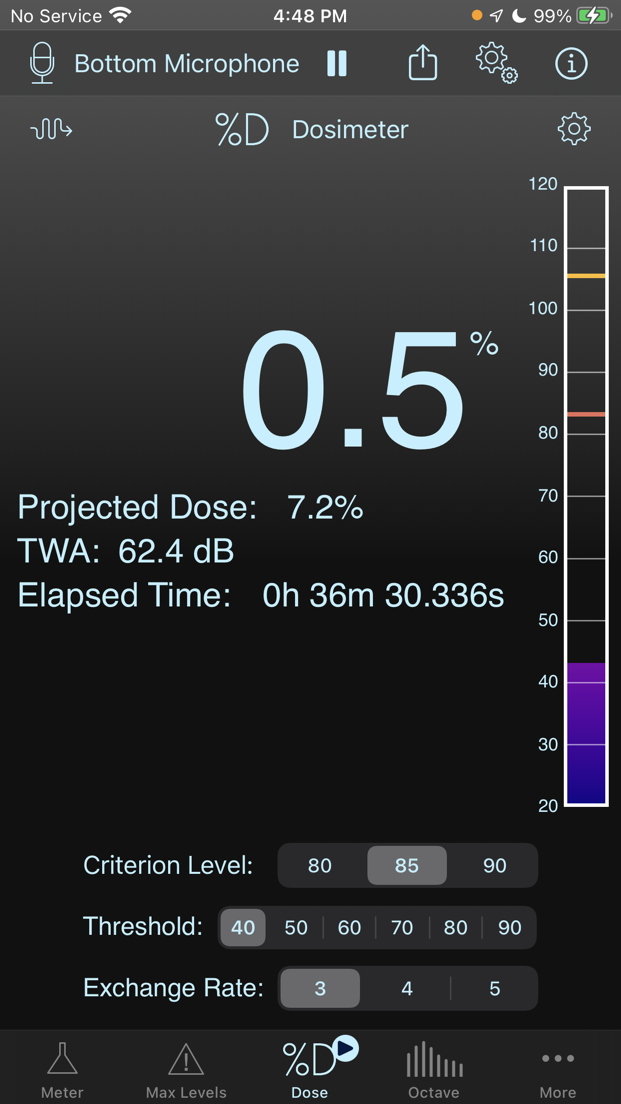
Task: Open Dosimeter settings gear
Action: tap(573, 129)
